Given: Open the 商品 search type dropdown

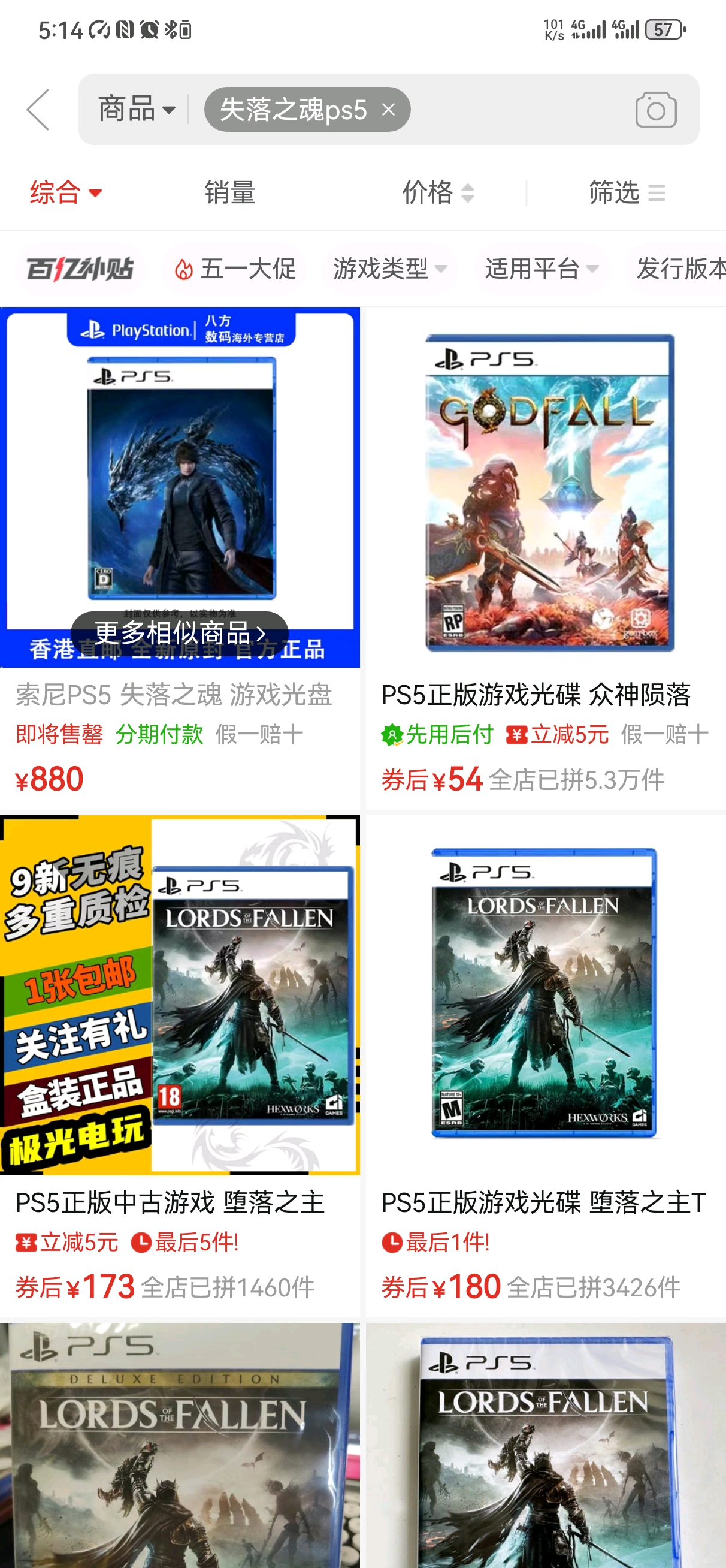Looking at the screenshot, I should coord(137,110).
